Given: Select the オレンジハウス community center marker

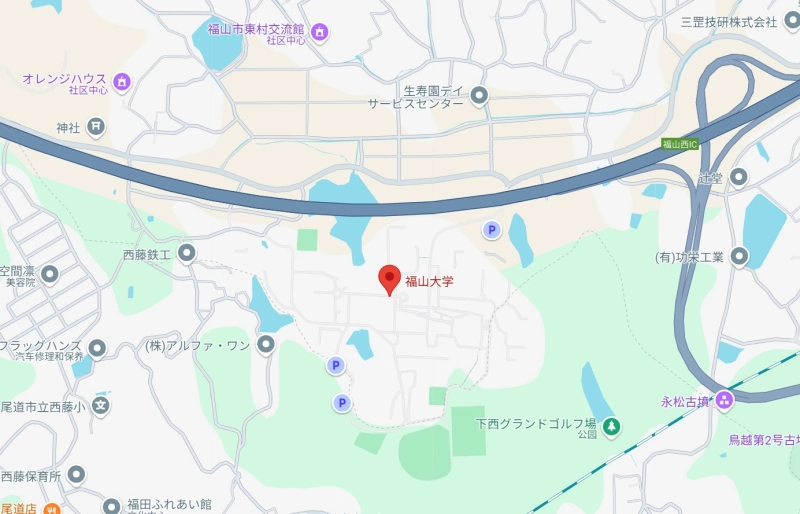Looking at the screenshot, I should click(x=121, y=80).
